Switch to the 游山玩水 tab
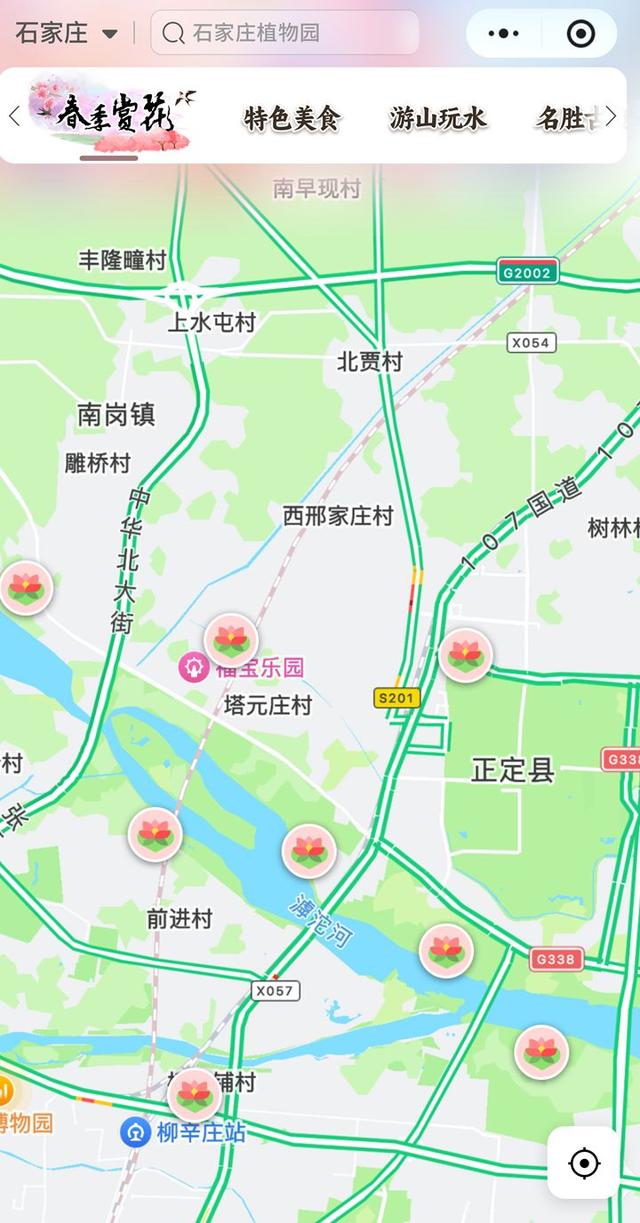Image resolution: width=640 pixels, height=1223 pixels. click(438, 118)
